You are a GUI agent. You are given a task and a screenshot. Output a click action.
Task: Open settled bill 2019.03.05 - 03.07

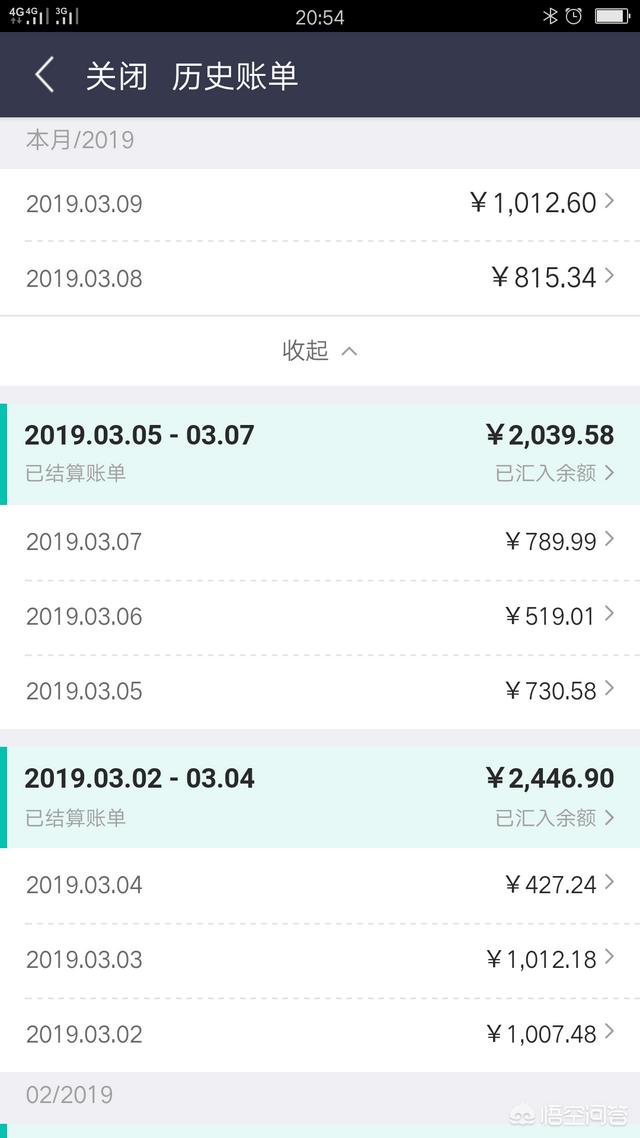tap(320, 453)
